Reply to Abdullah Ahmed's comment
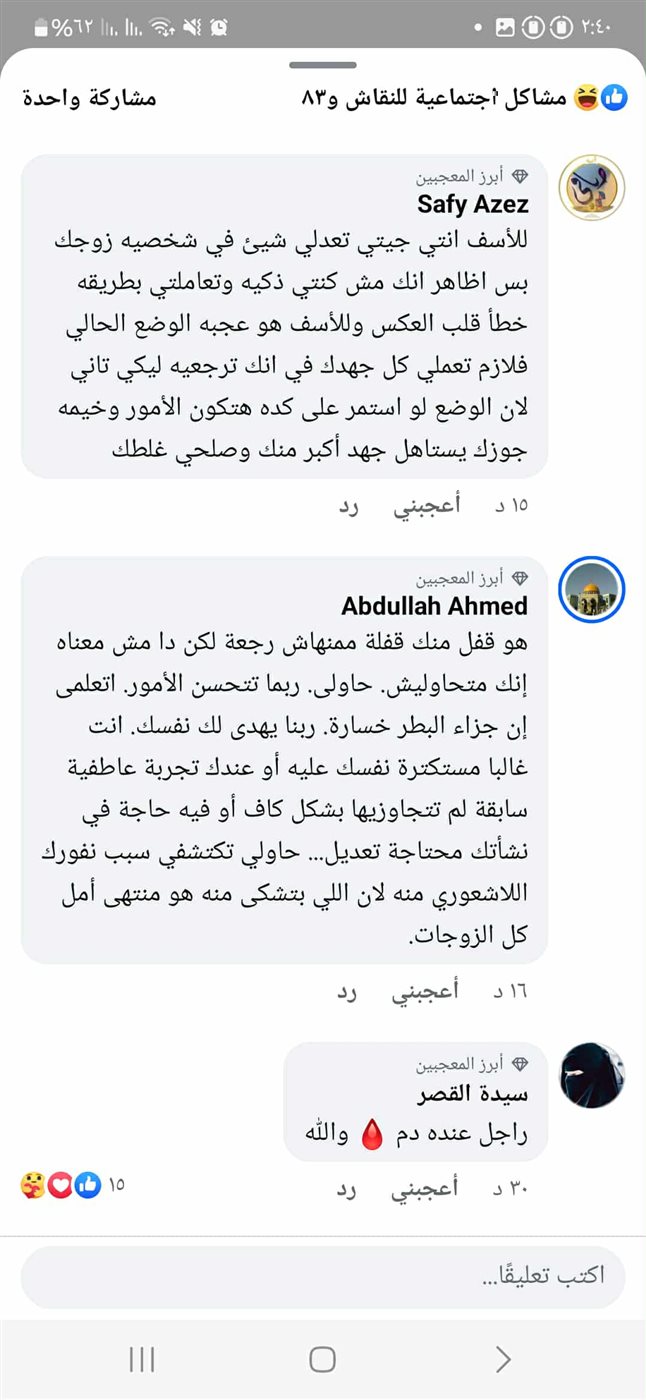This screenshot has width=646, height=1400. pos(347,991)
